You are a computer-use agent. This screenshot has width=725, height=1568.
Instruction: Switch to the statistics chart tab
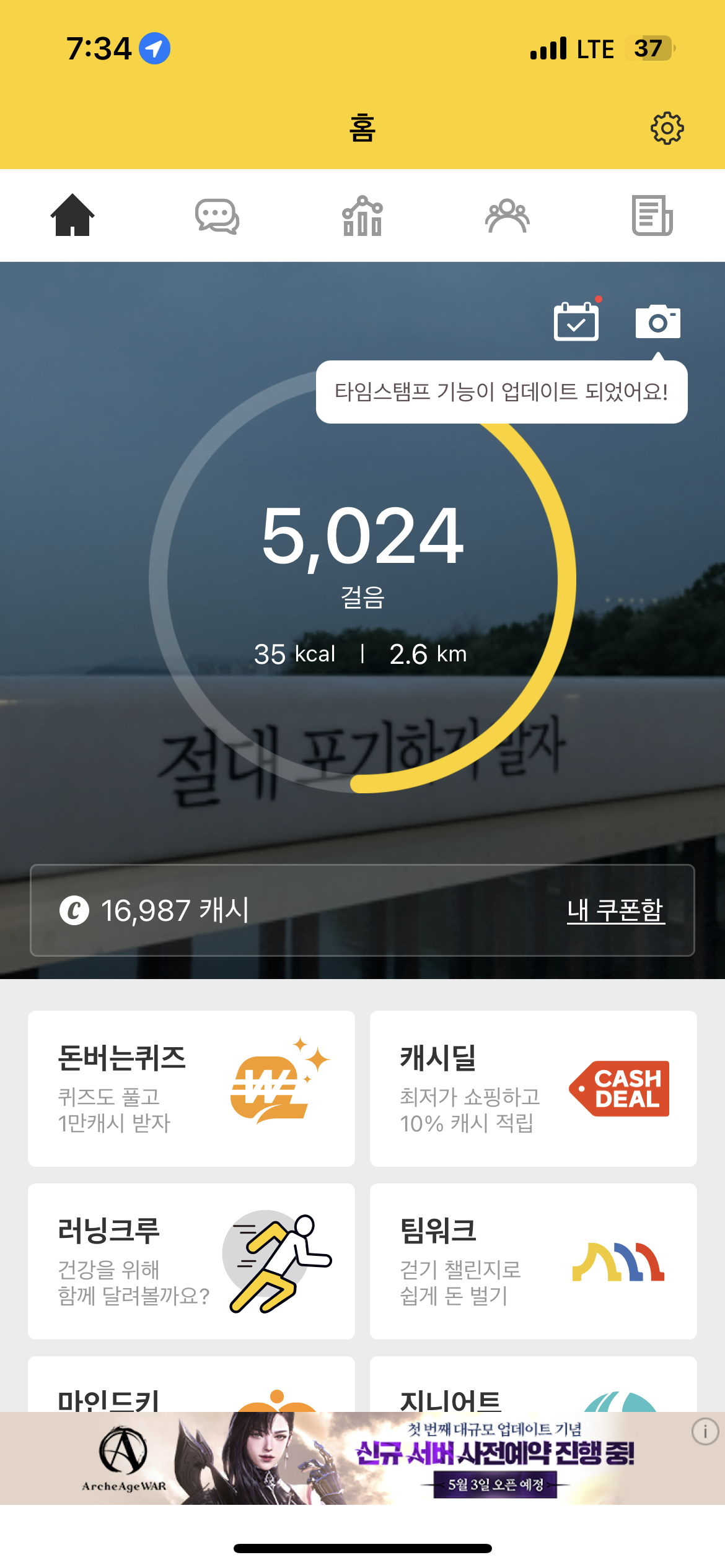pyautogui.click(x=362, y=216)
